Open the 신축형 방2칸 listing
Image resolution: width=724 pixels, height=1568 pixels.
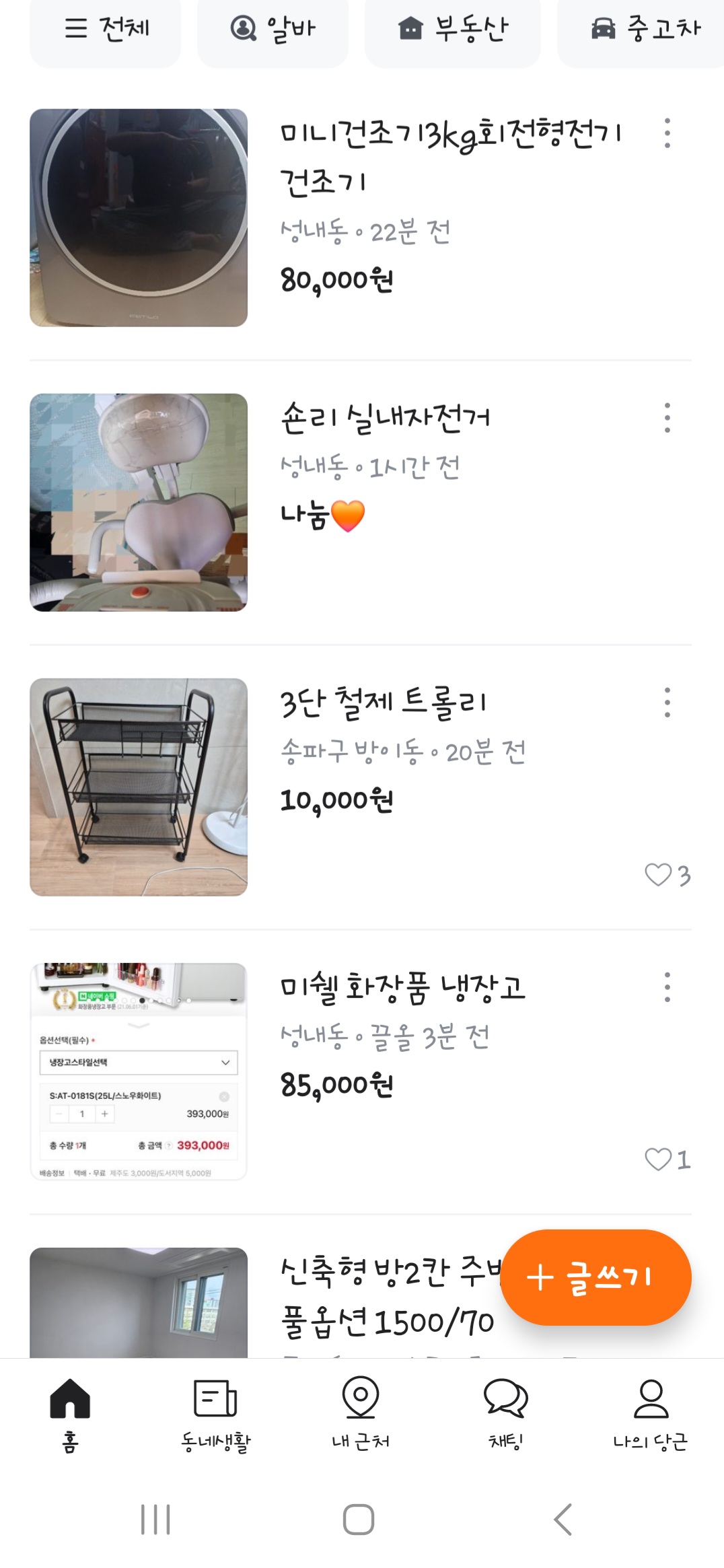377,1299
